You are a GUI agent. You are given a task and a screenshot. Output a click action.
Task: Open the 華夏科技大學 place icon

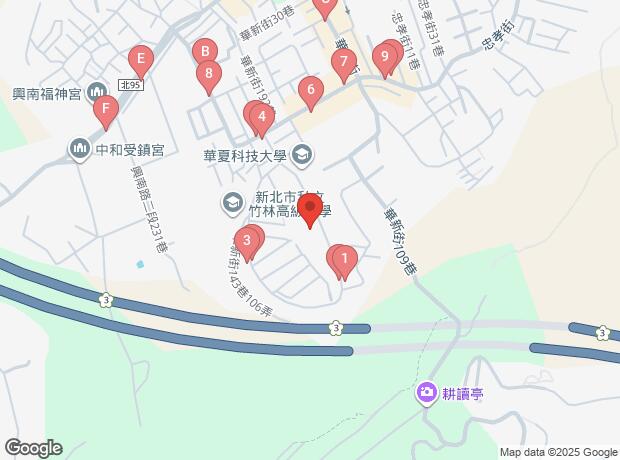pyautogui.click(x=302, y=155)
